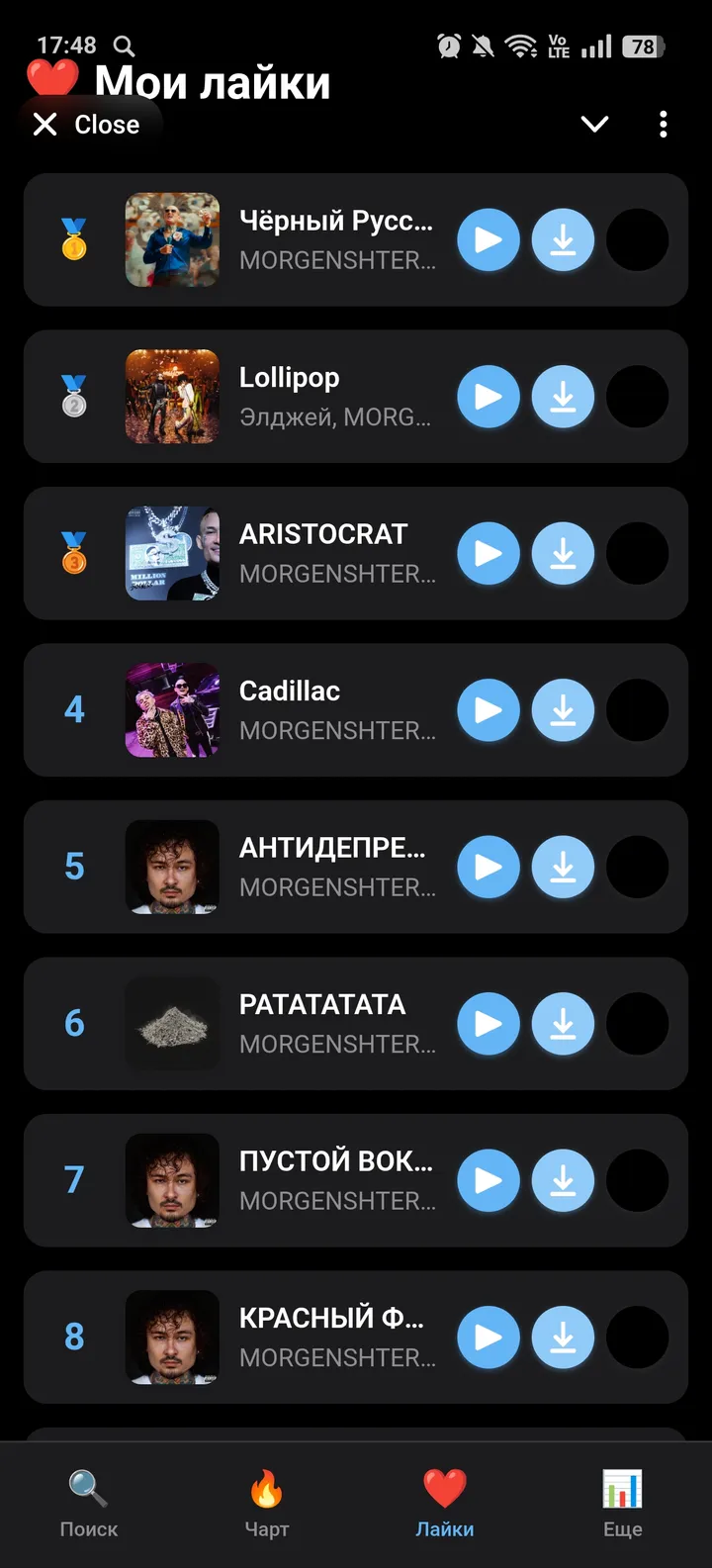Expand the dropdown chevron in the header
This screenshot has height=1568, width=712.
(x=594, y=125)
